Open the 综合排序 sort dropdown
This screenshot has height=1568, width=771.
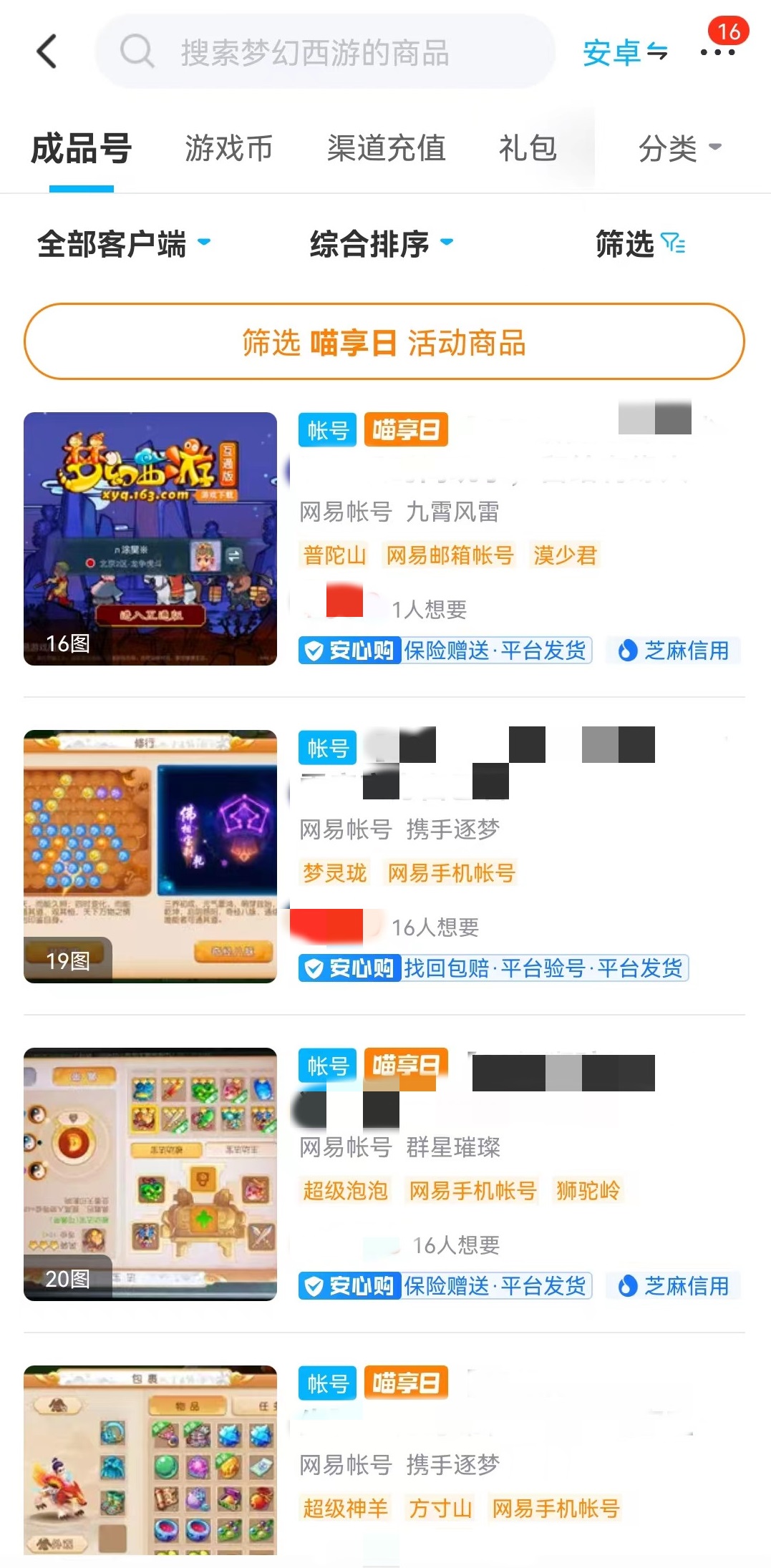[x=381, y=244]
